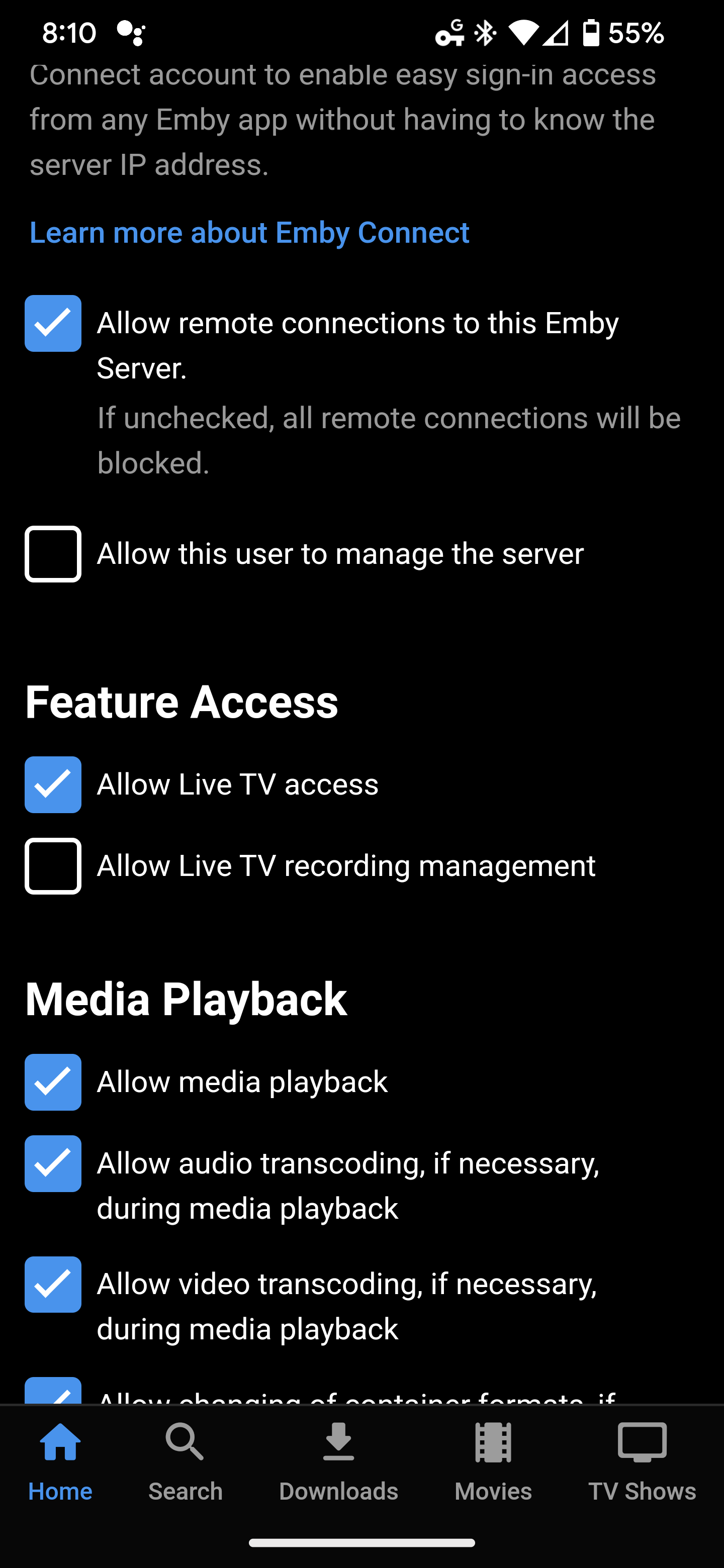Uncheck Allow remote connections to this Emby Server
Image resolution: width=724 pixels, height=1568 pixels.
pos(53,323)
